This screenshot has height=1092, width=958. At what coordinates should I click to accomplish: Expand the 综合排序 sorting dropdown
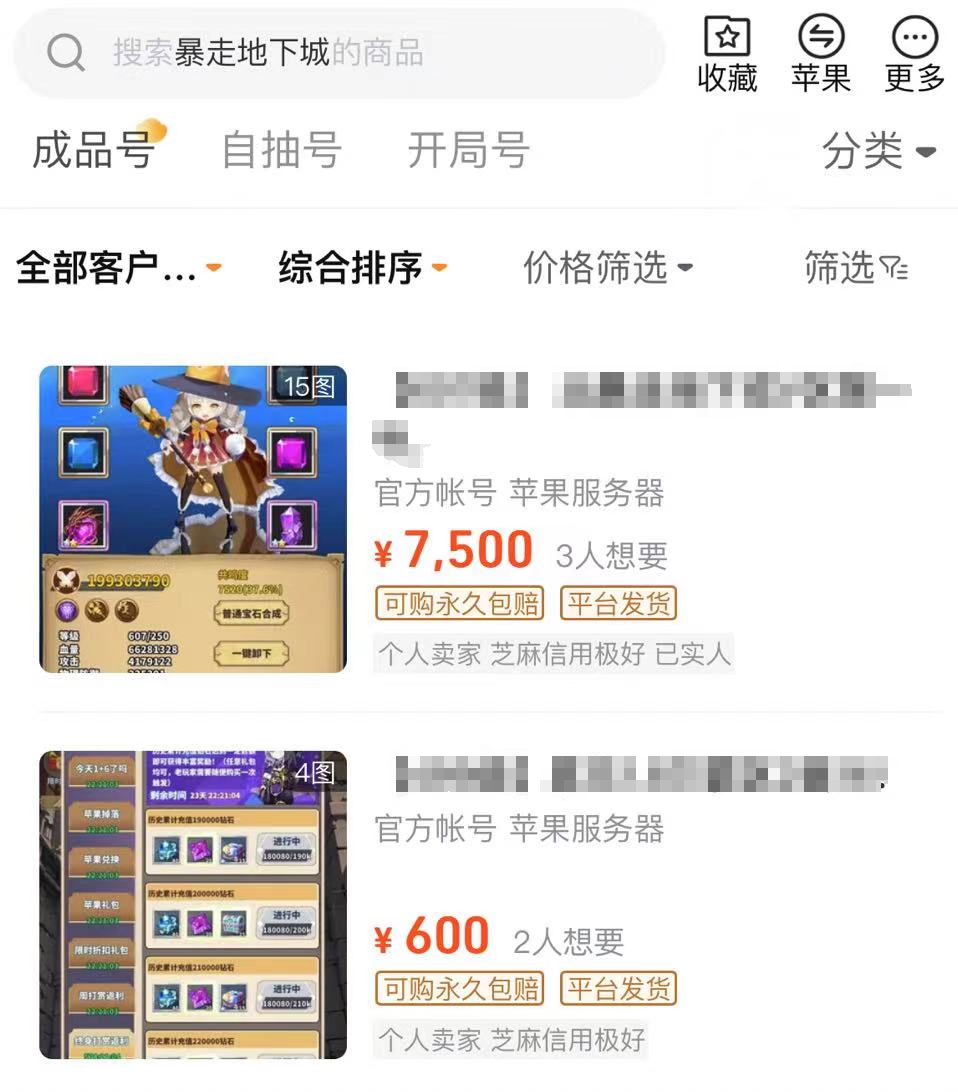[x=362, y=268]
